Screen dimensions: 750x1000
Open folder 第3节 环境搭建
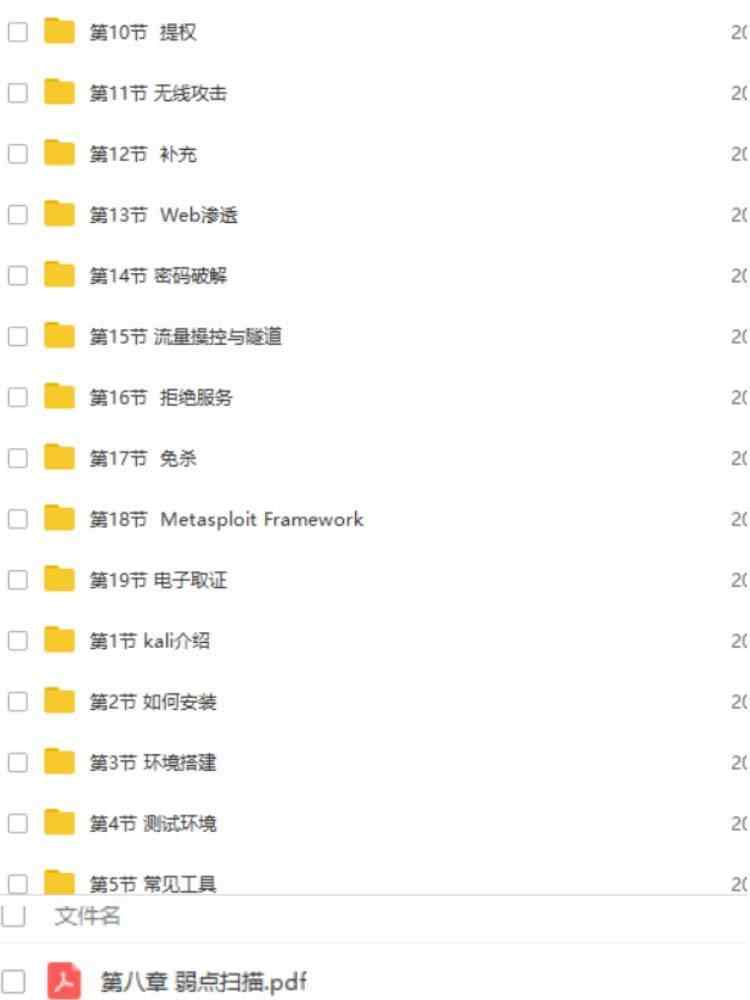(x=153, y=763)
